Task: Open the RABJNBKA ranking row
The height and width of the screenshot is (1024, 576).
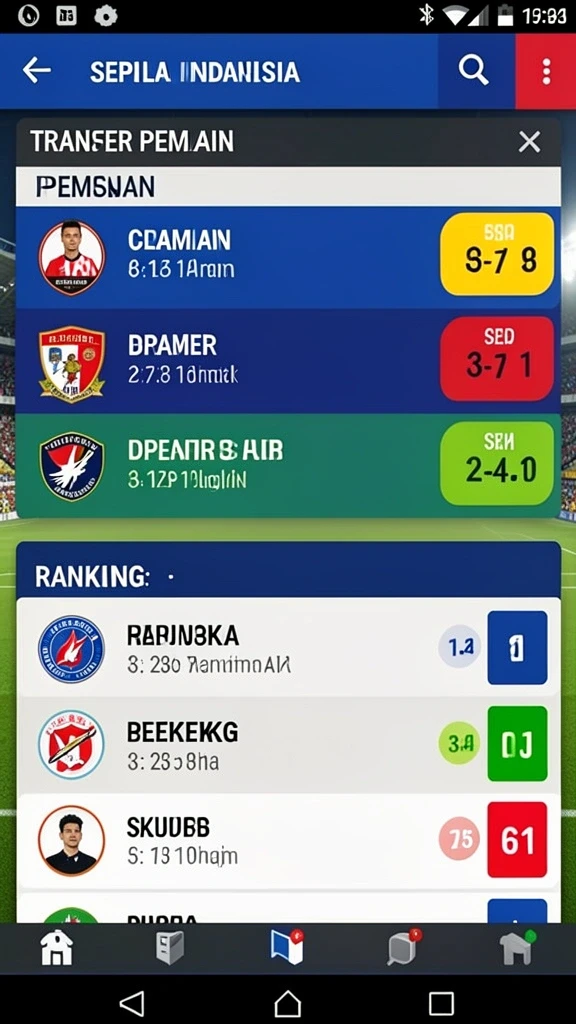Action: (288, 647)
